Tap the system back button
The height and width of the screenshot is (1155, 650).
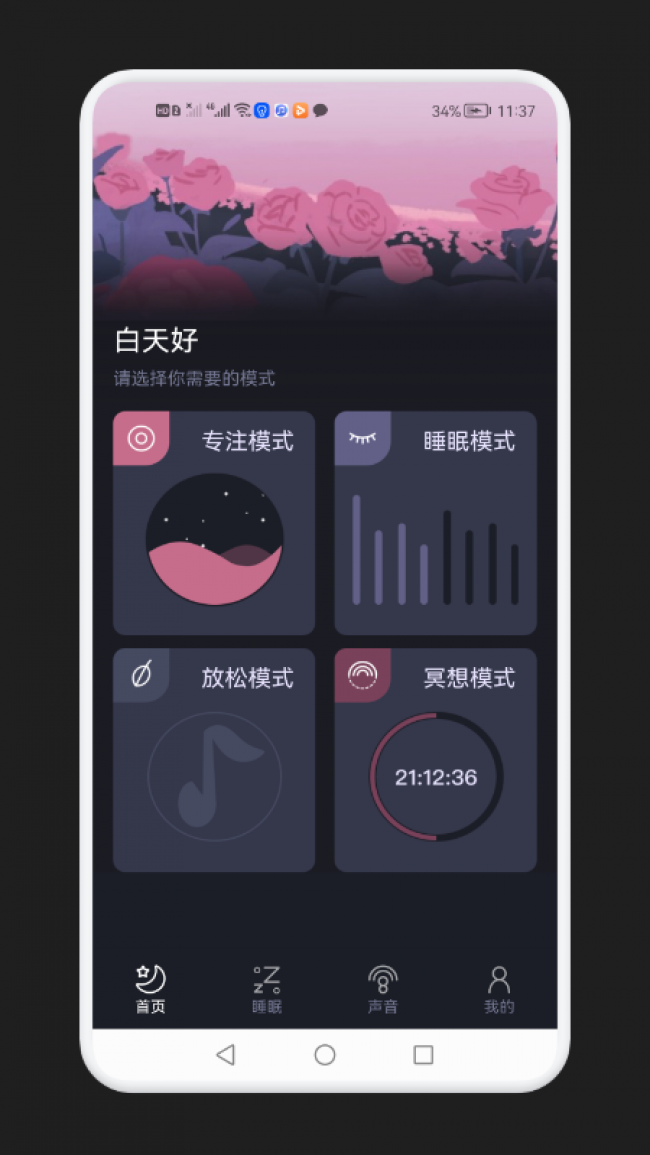coord(226,1055)
